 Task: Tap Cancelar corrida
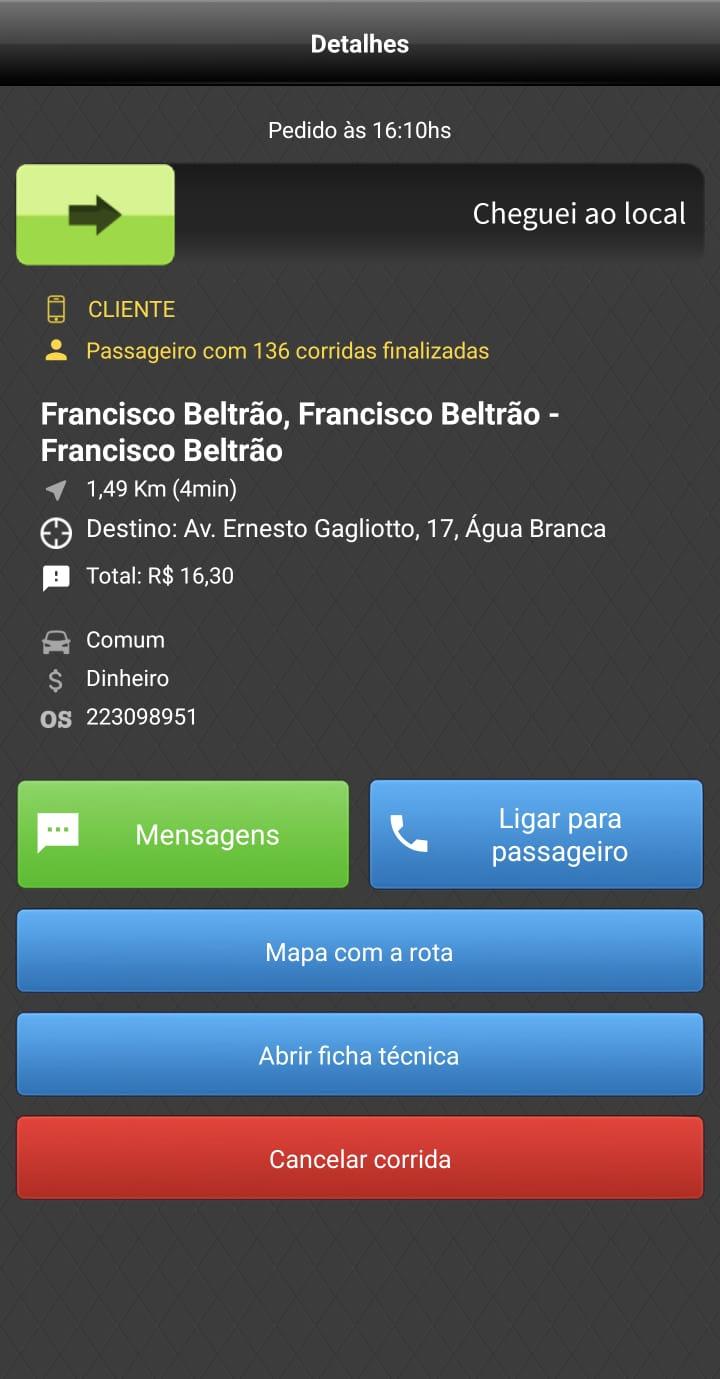pyautogui.click(x=360, y=1158)
